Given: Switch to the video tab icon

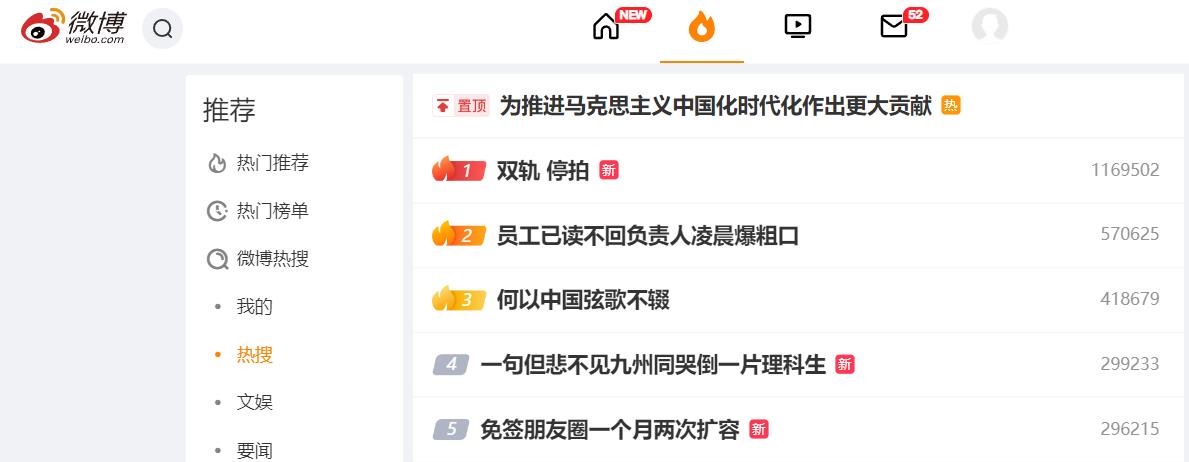Looking at the screenshot, I should click(797, 27).
